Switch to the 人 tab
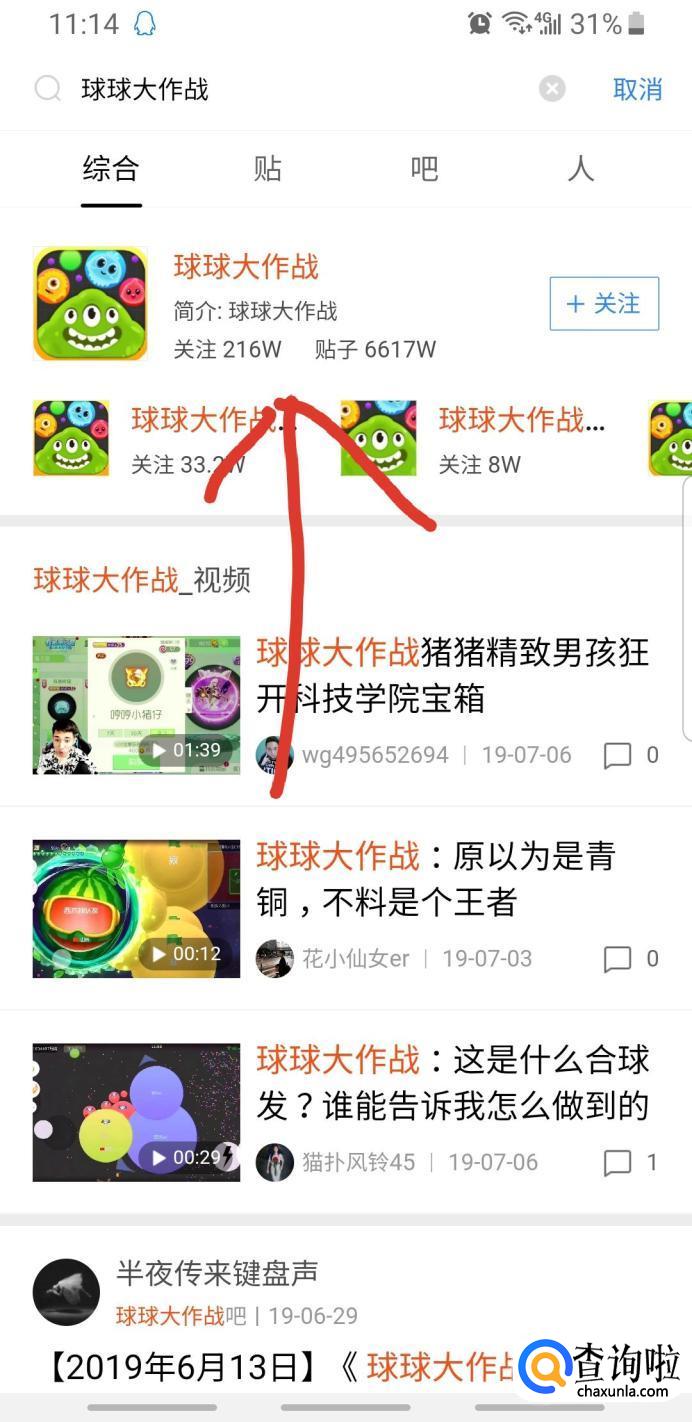Screen dimensions: 692x1422 pyautogui.click(x=580, y=169)
